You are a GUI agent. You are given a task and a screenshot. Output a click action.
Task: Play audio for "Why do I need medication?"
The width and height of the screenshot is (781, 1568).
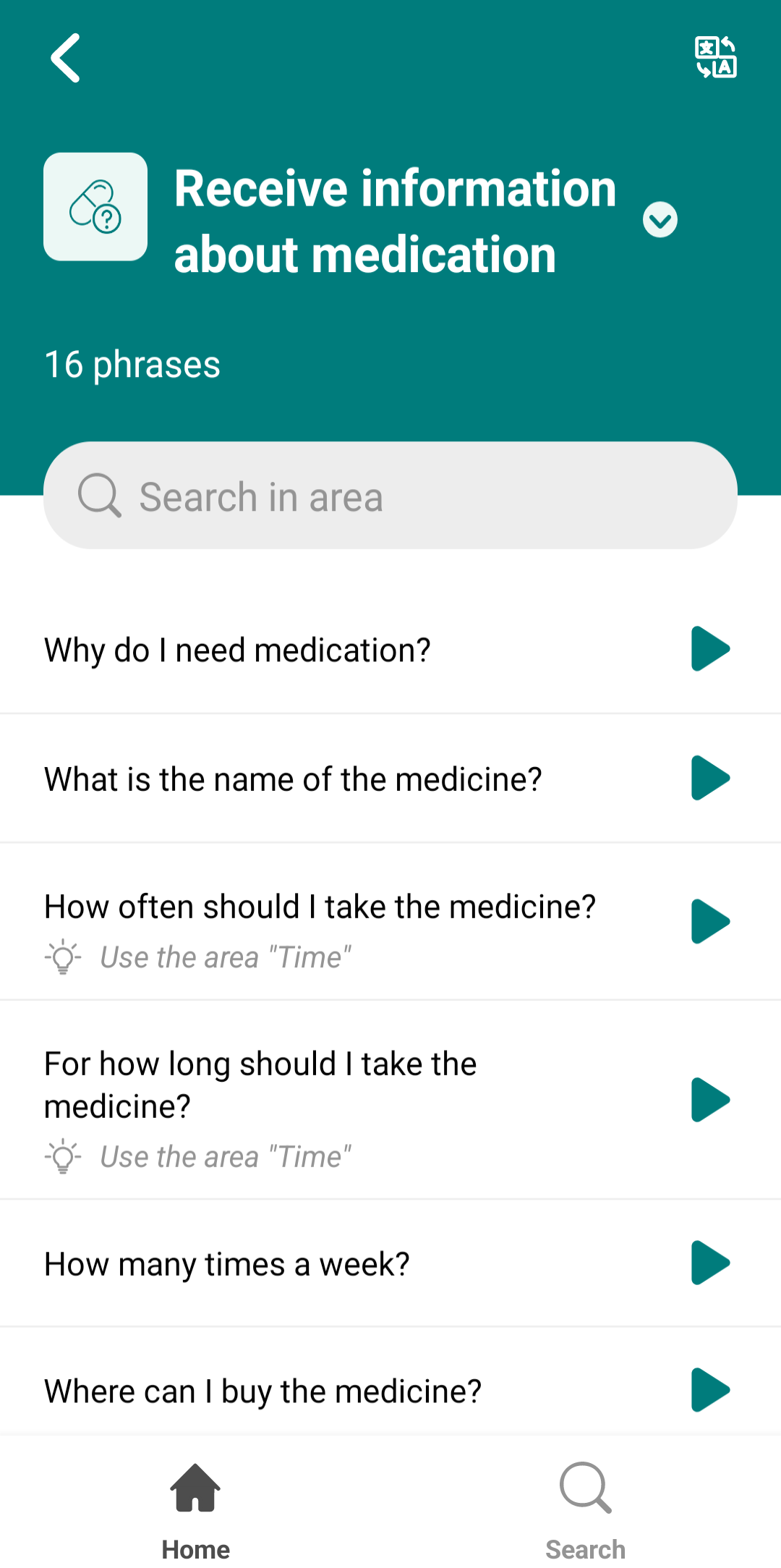tap(711, 649)
